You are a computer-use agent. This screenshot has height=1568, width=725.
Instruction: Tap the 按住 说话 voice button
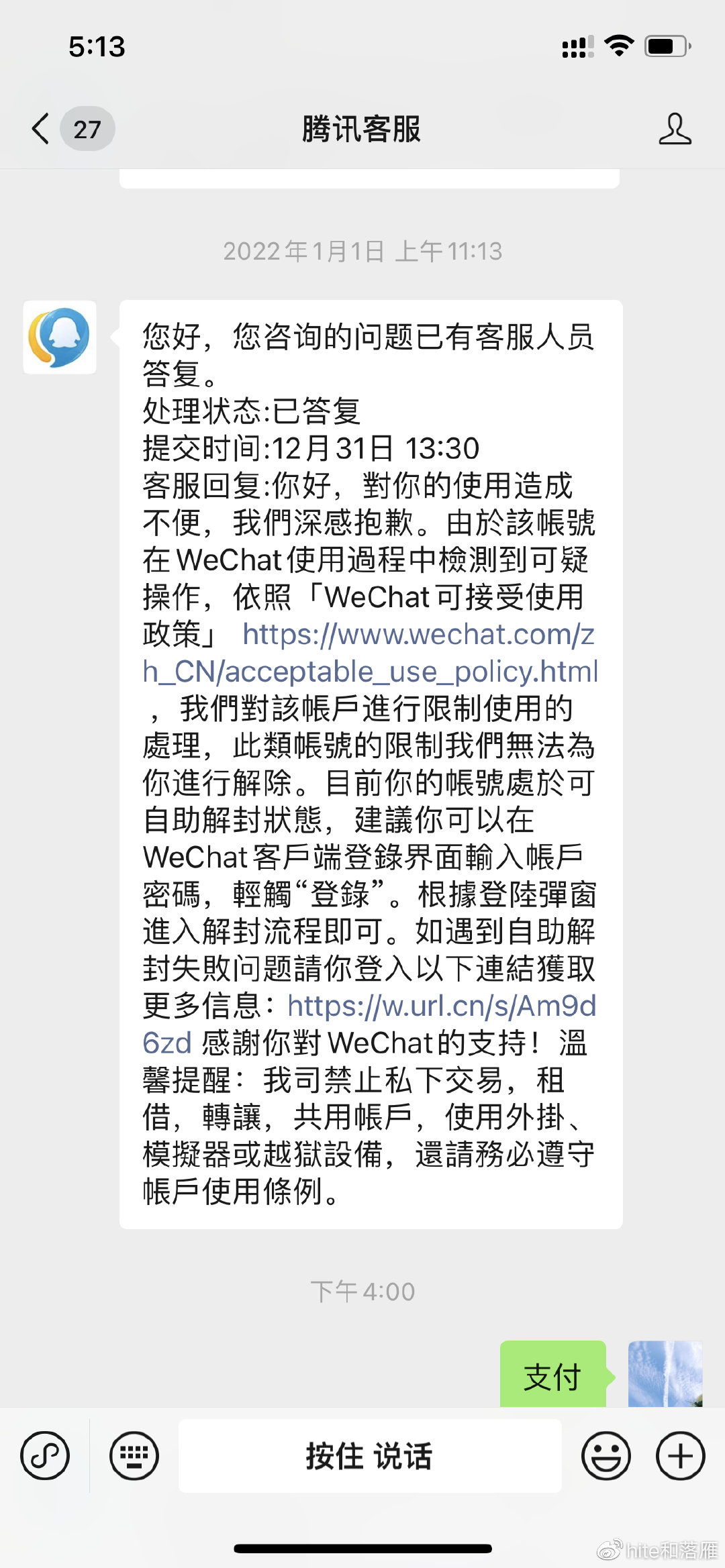click(x=369, y=1456)
